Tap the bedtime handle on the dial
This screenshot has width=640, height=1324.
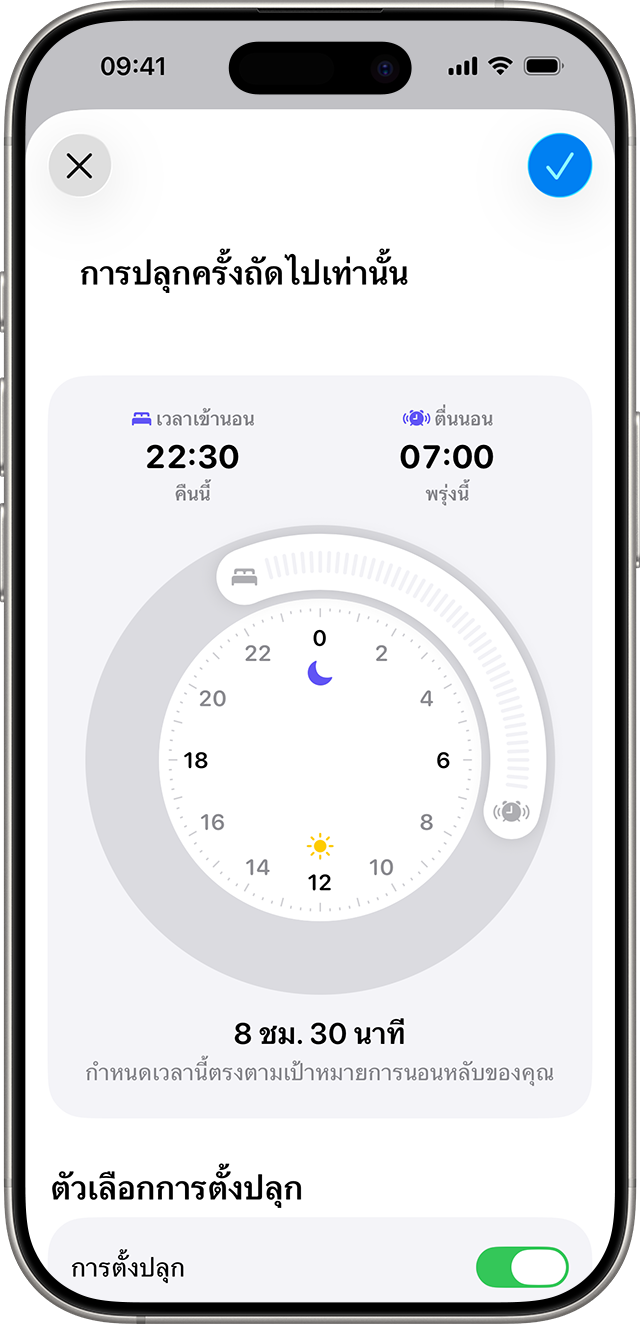pos(245,577)
